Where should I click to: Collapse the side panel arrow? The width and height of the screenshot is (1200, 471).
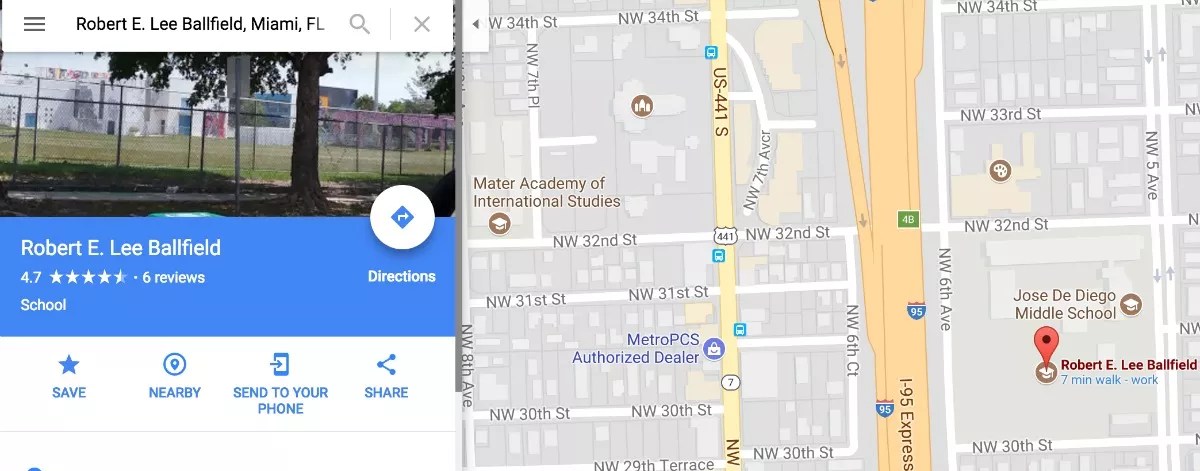pyautogui.click(x=475, y=24)
